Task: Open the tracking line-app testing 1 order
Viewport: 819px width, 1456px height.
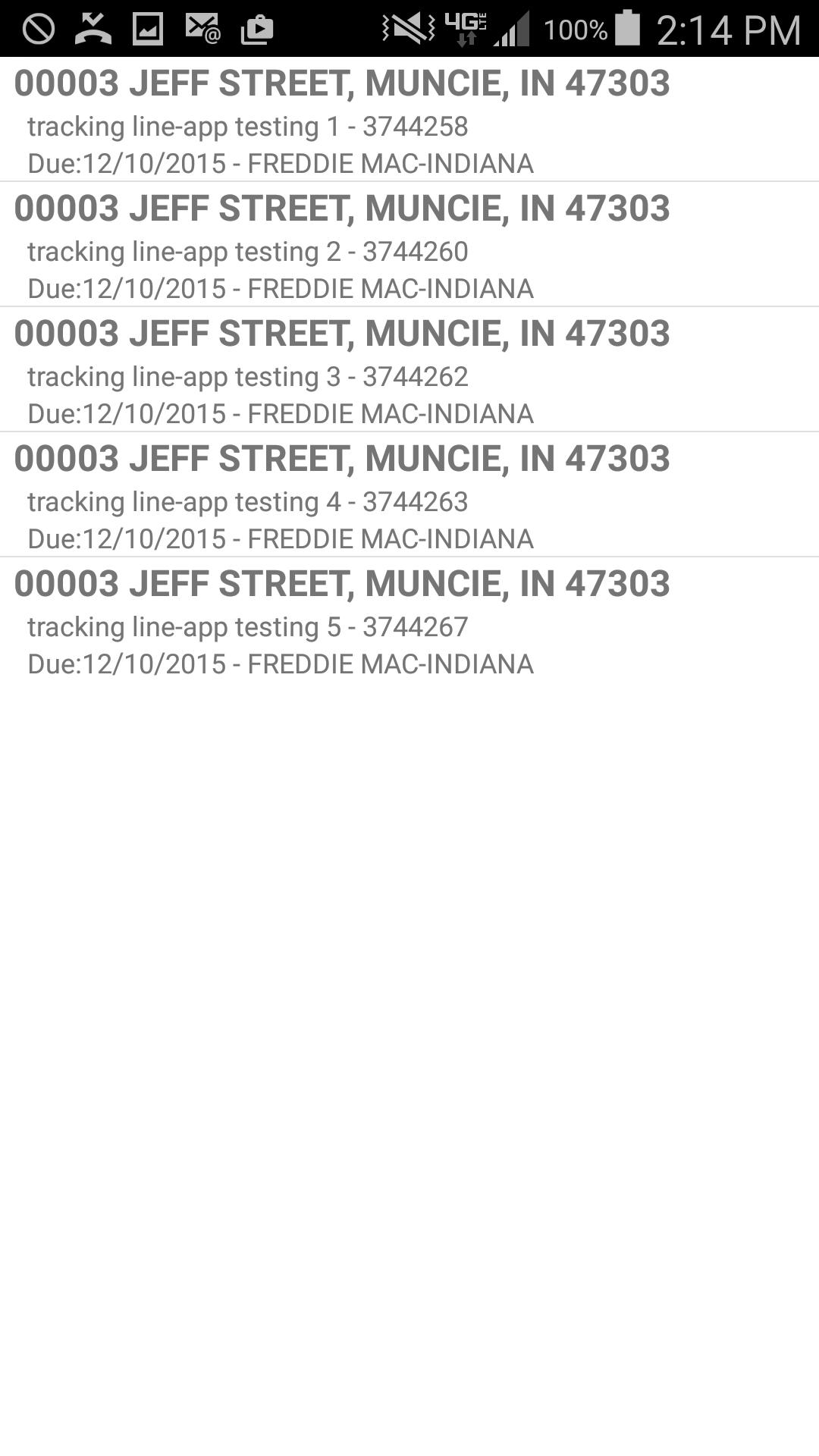Action: tap(409, 121)
